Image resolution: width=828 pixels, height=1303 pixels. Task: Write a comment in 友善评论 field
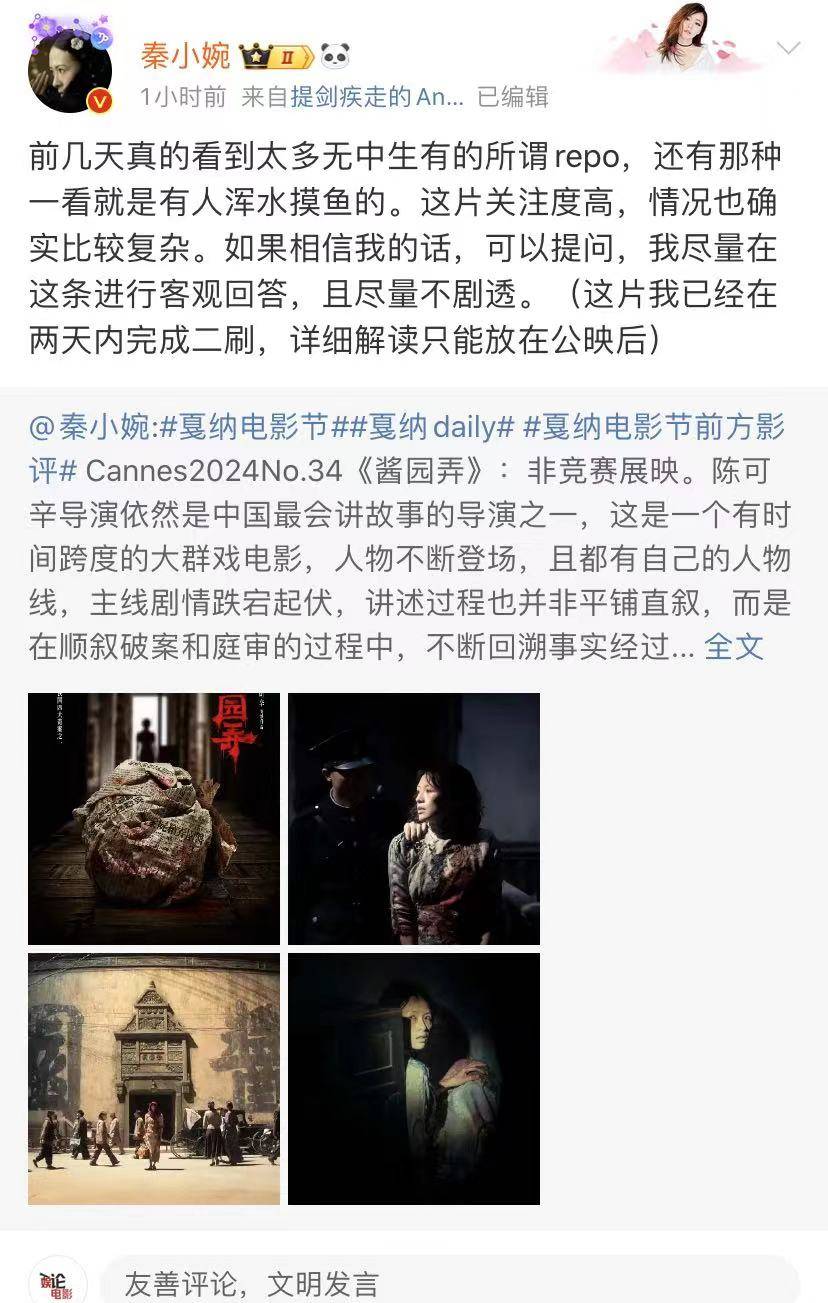[x=450, y=1283]
